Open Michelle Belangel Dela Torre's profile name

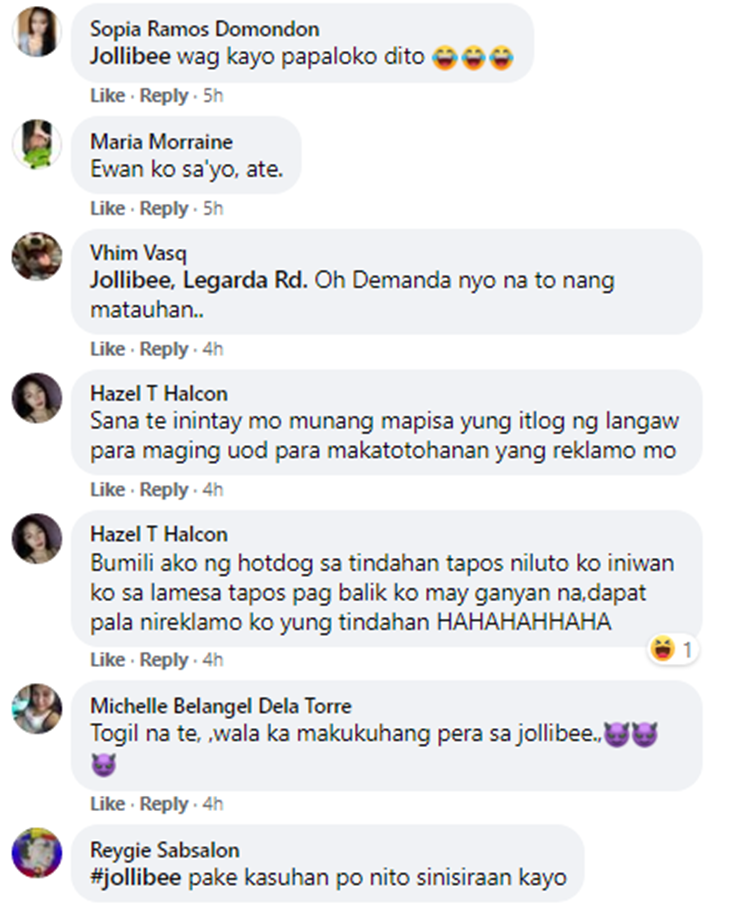click(x=220, y=706)
